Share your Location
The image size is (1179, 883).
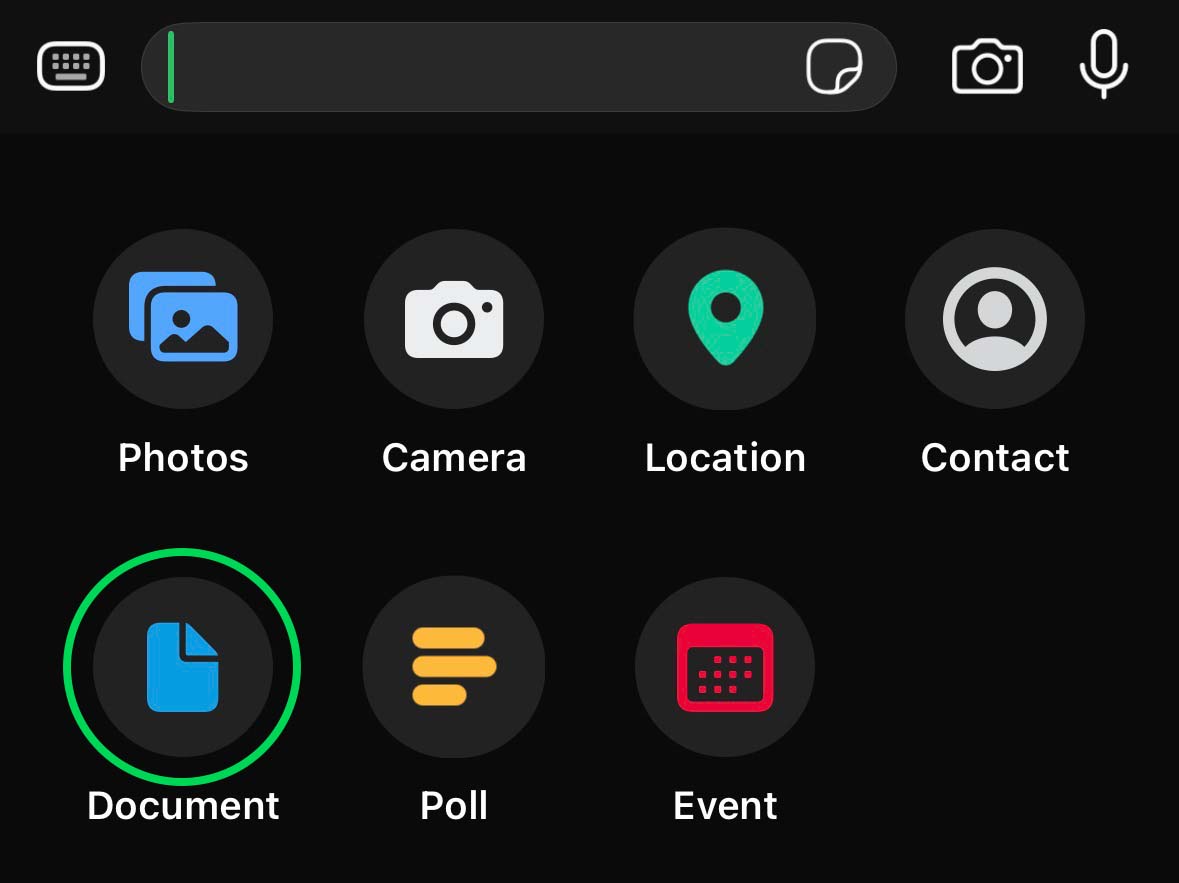point(725,319)
